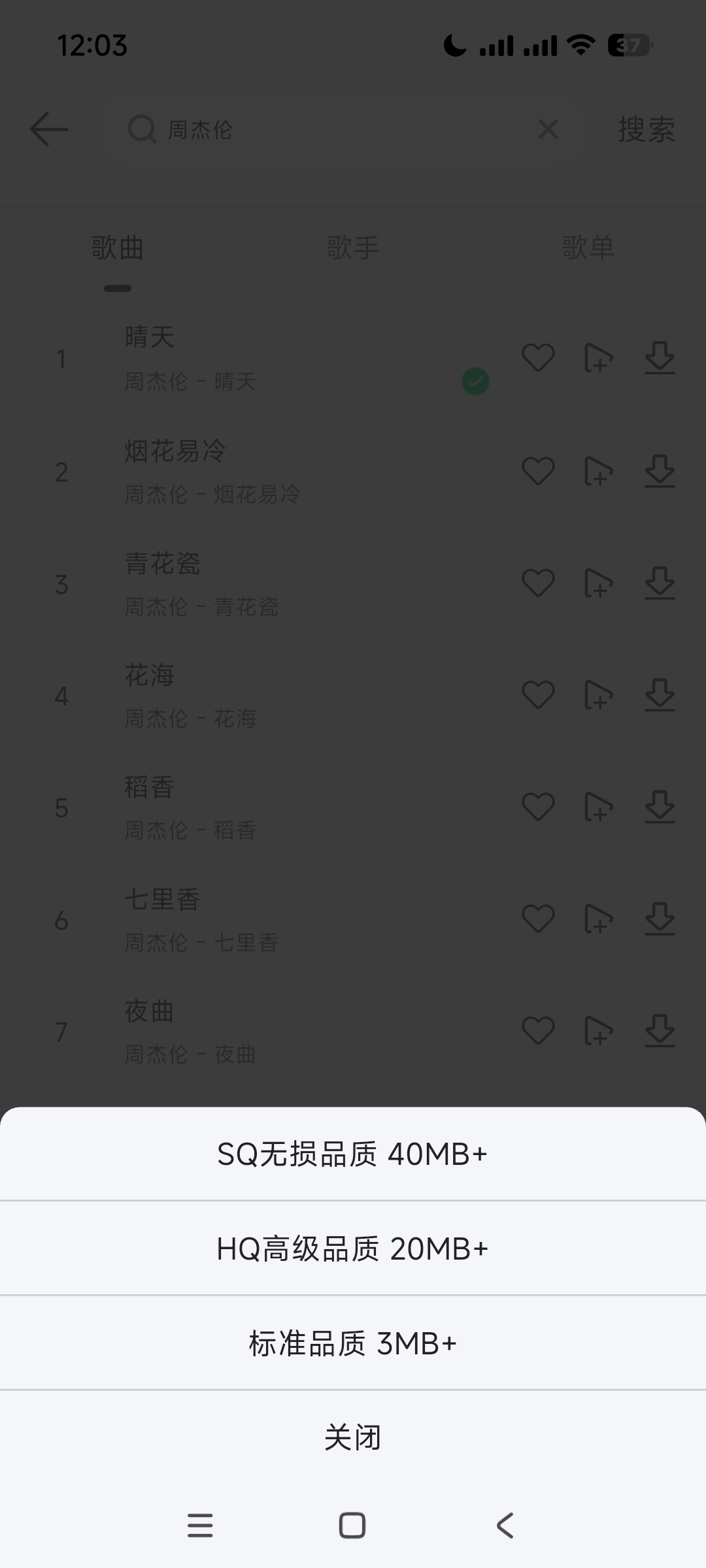Favorite the song 青花瓷
The height and width of the screenshot is (1568, 706).
pos(537,583)
